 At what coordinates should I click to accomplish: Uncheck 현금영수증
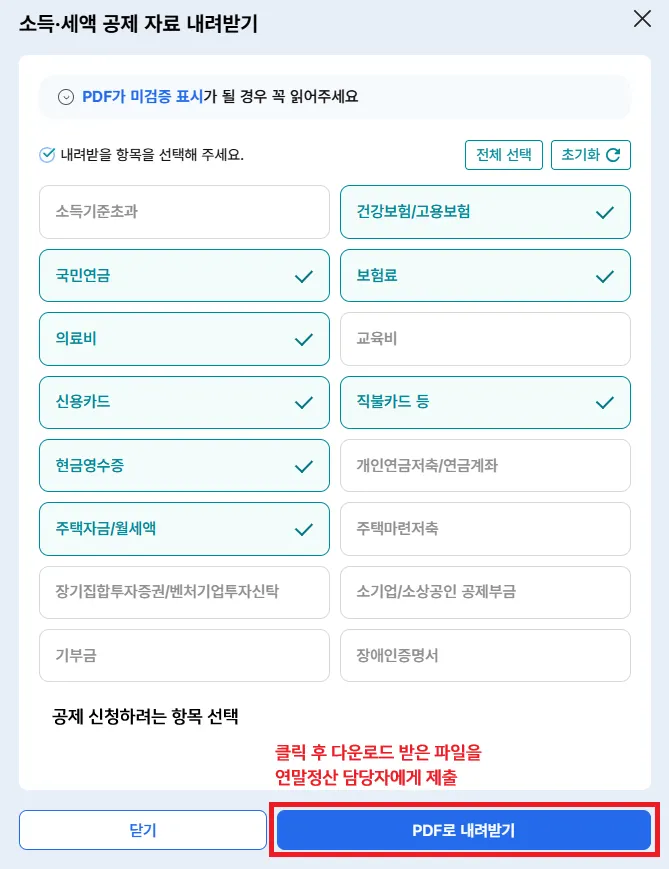pos(184,466)
